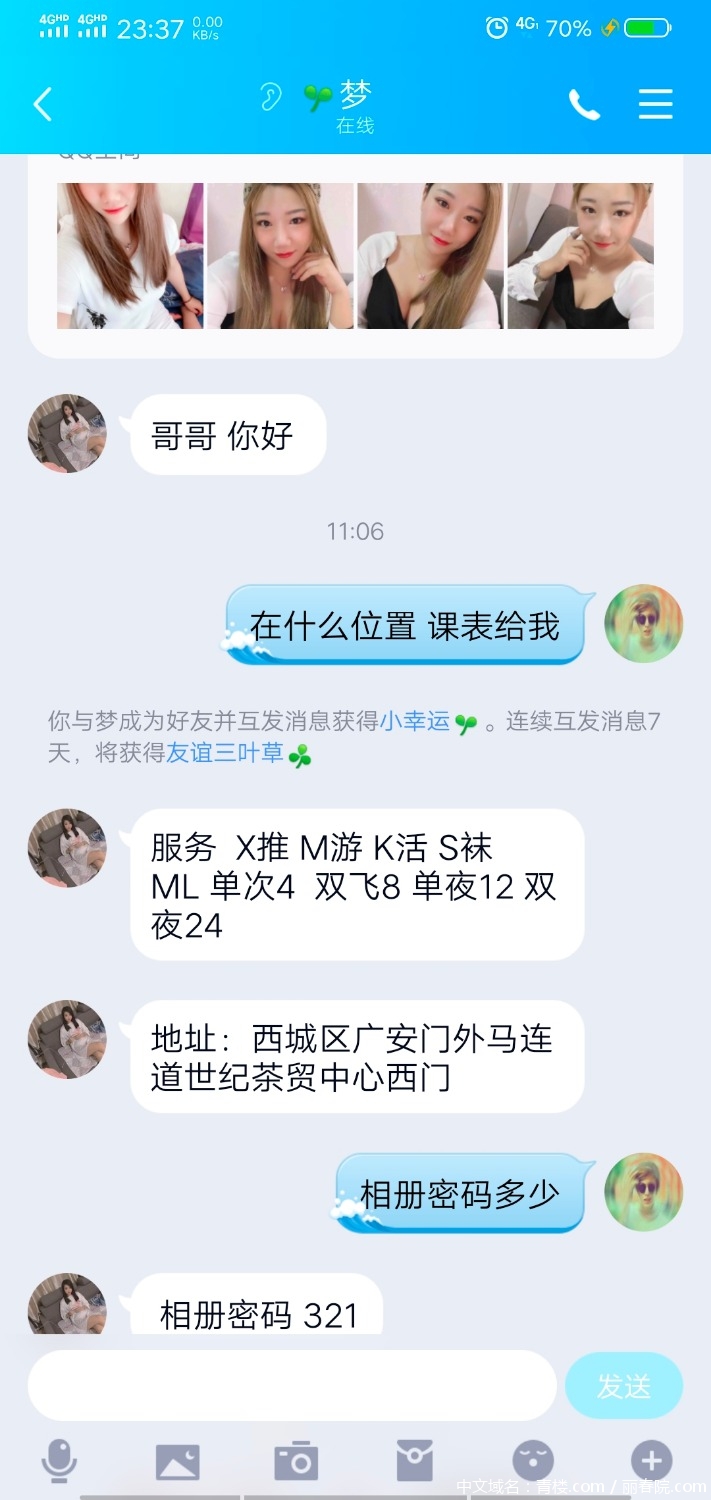View contact avatar next to 哥哥 你好

tap(67, 434)
